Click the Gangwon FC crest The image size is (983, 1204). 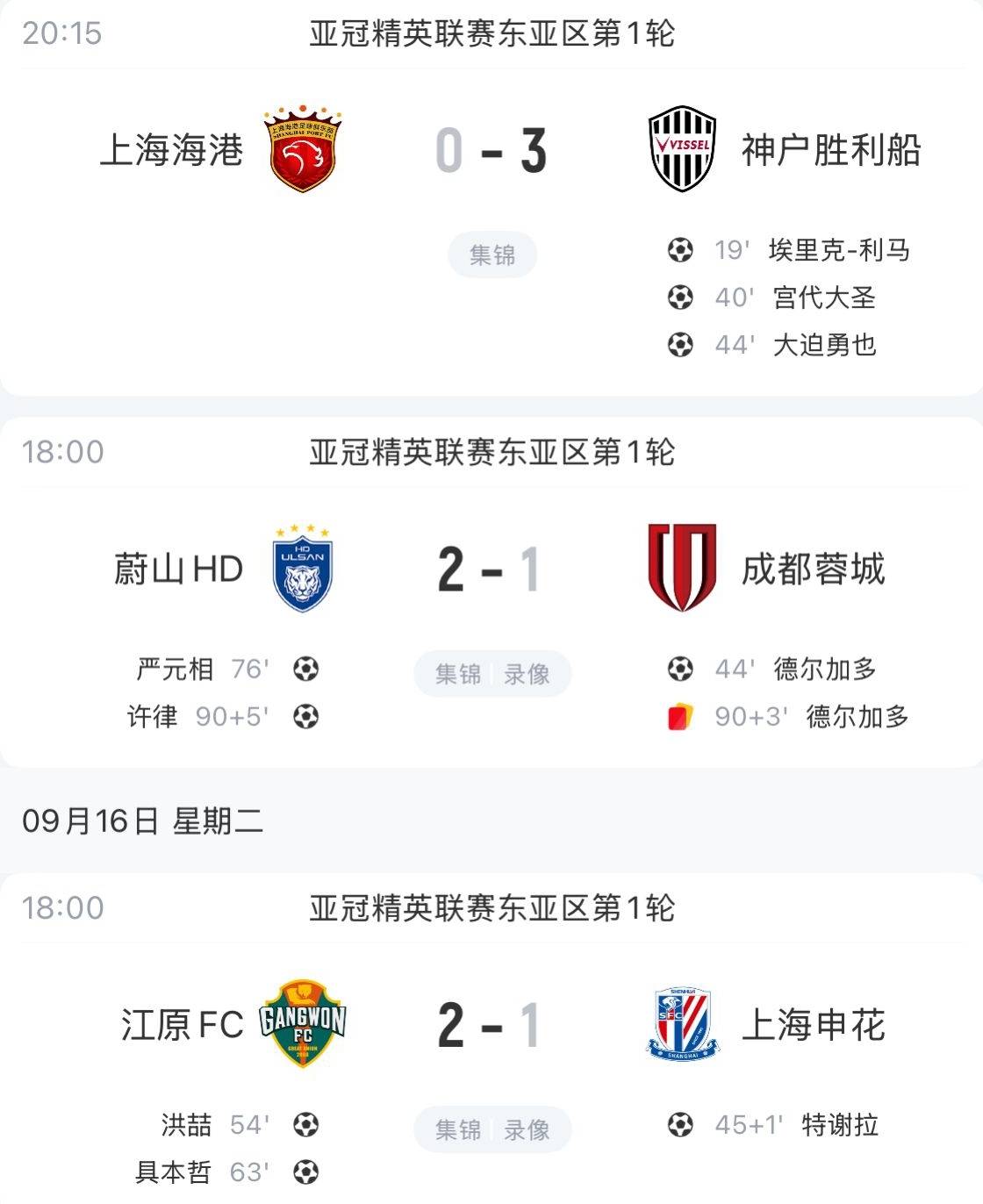point(303,1022)
